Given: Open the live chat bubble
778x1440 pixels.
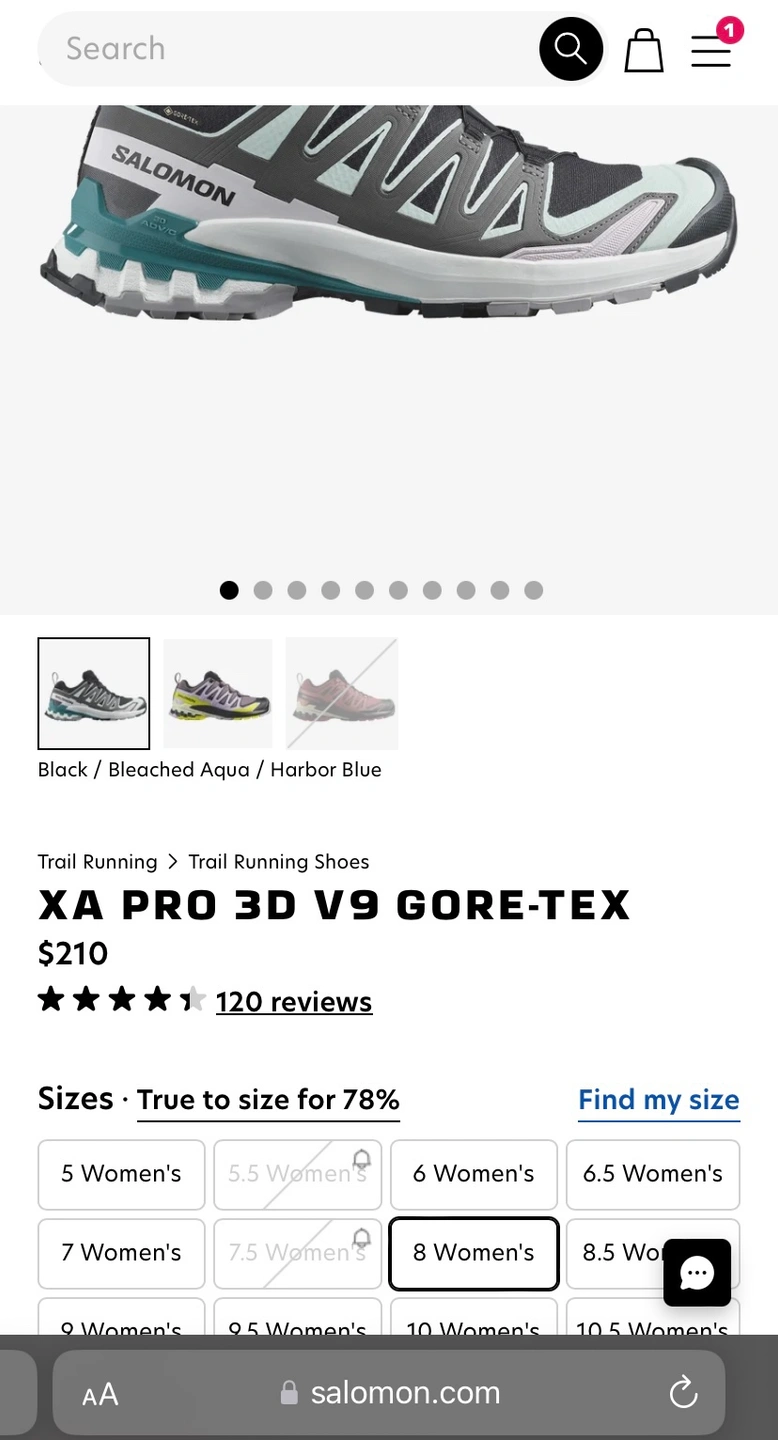Looking at the screenshot, I should [697, 1273].
